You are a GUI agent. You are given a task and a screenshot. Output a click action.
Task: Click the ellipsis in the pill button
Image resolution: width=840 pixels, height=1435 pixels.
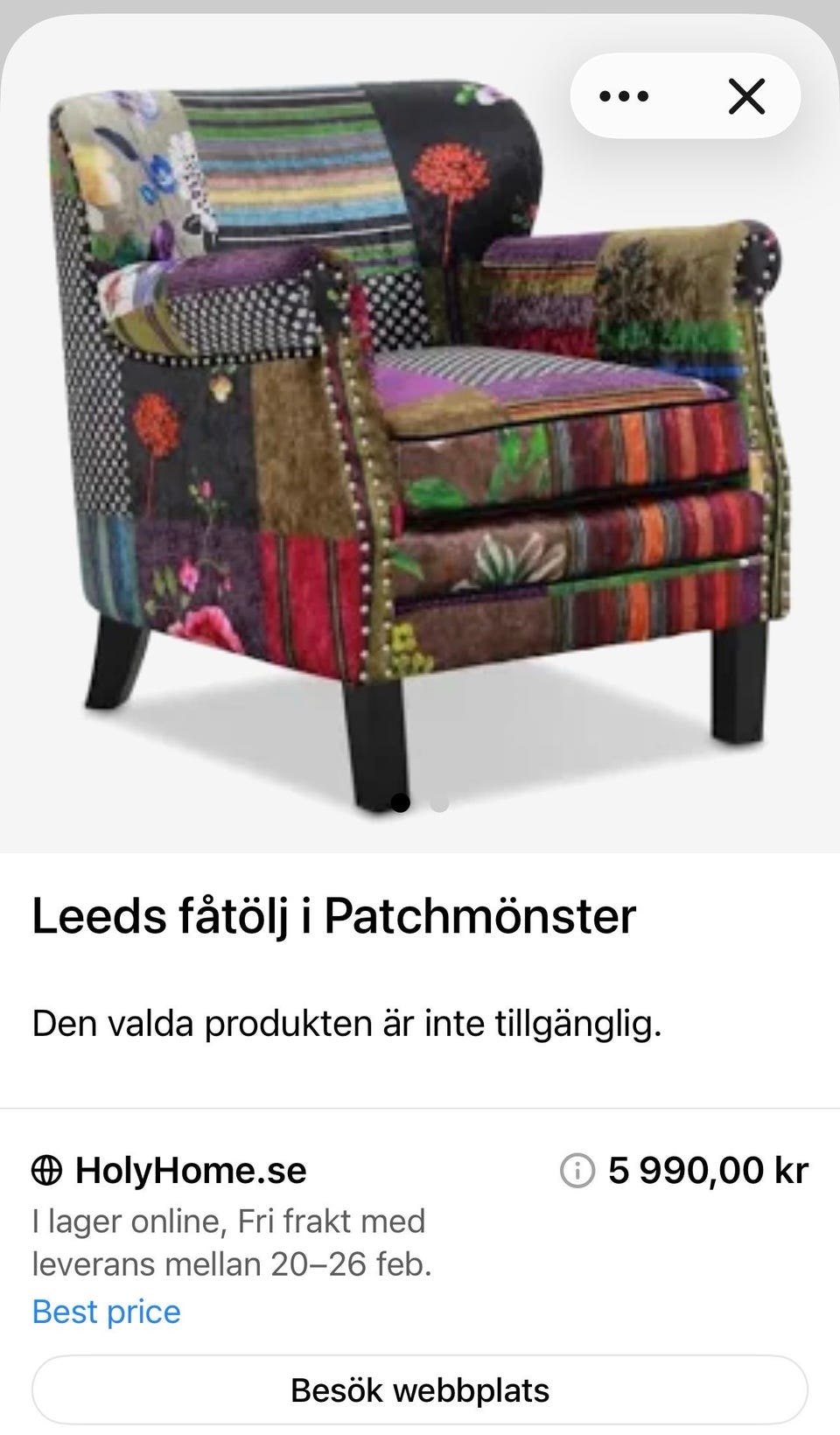coord(623,97)
